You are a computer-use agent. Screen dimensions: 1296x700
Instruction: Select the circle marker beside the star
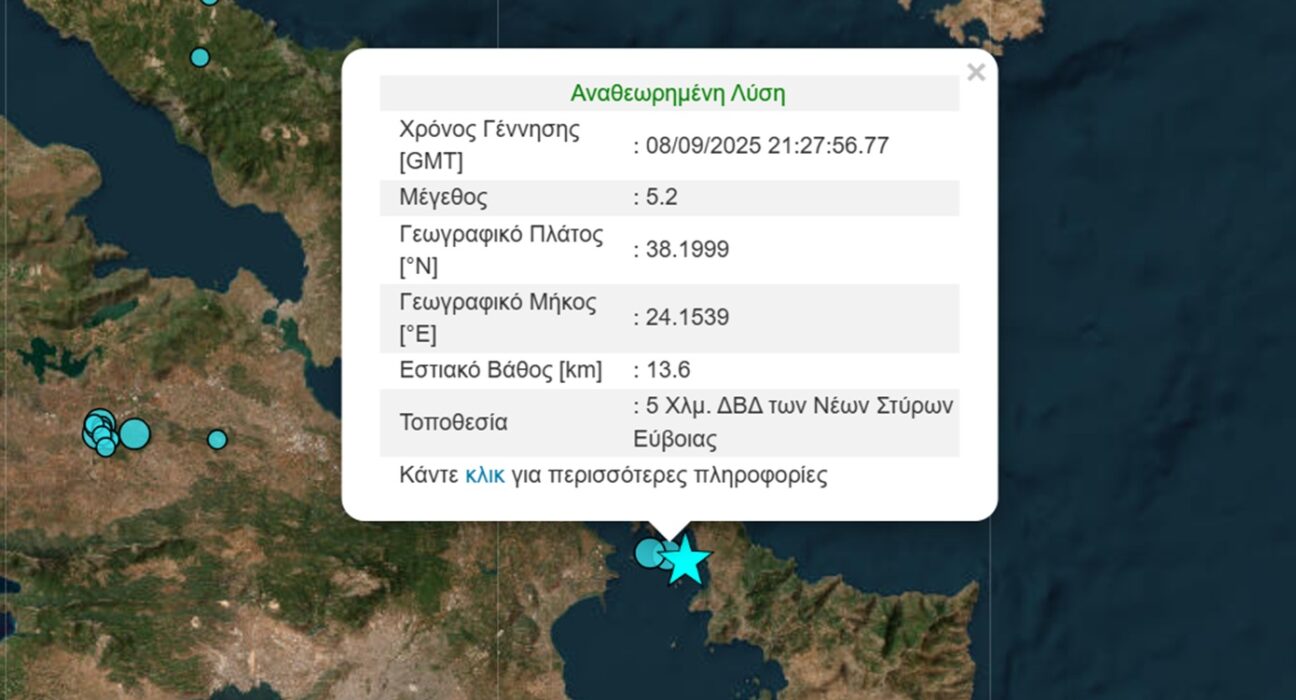pos(649,552)
